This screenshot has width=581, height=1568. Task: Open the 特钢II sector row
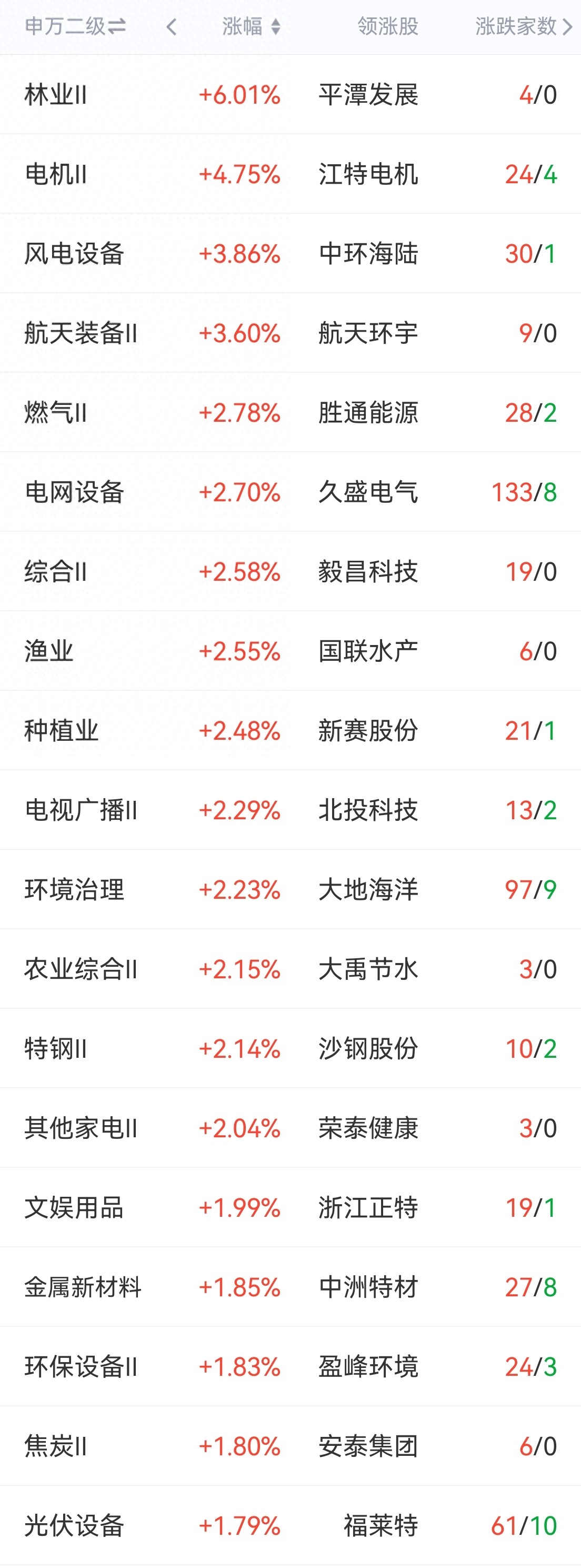tap(290, 1049)
